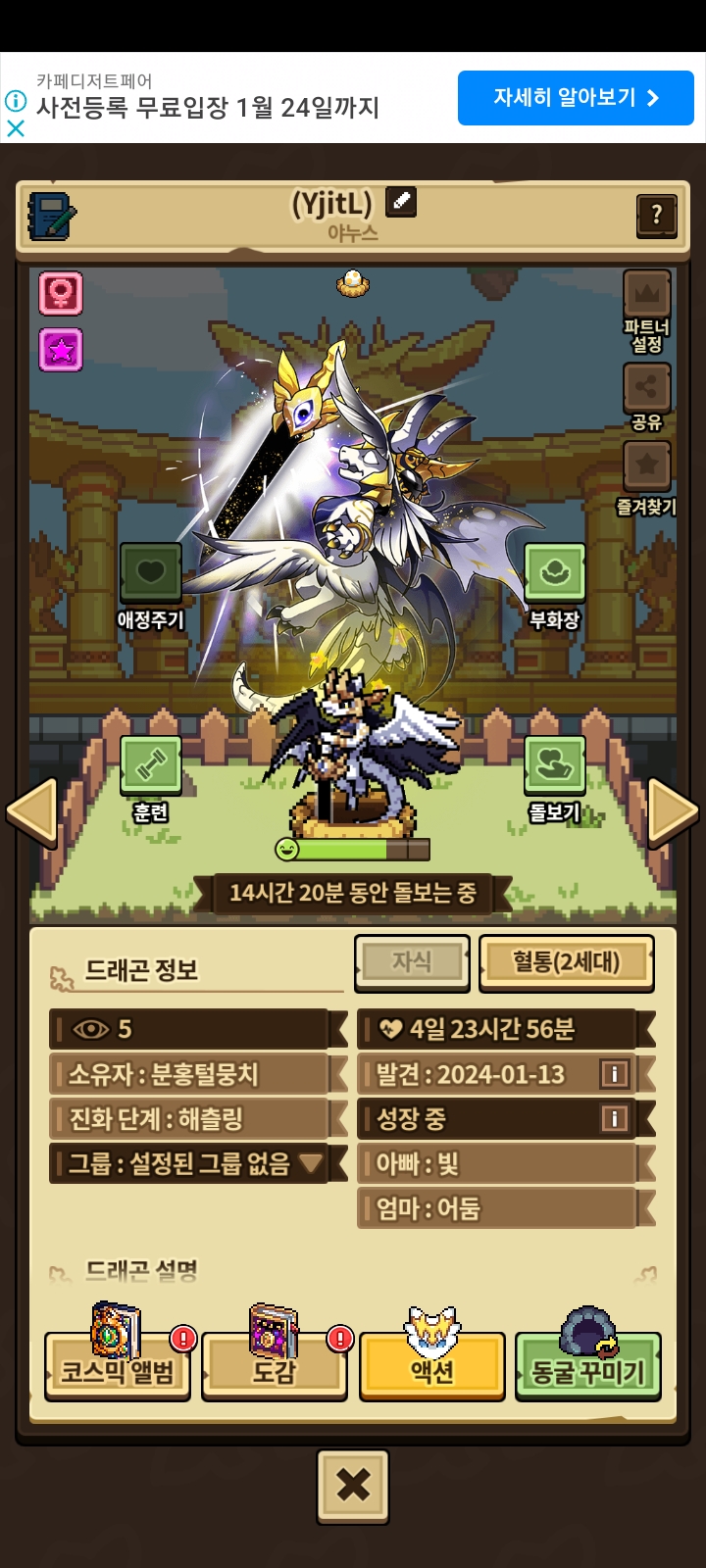Viewport: 706px width, 1568px height.
Task: Show info for 발견 date
Action: pyautogui.click(x=614, y=1074)
